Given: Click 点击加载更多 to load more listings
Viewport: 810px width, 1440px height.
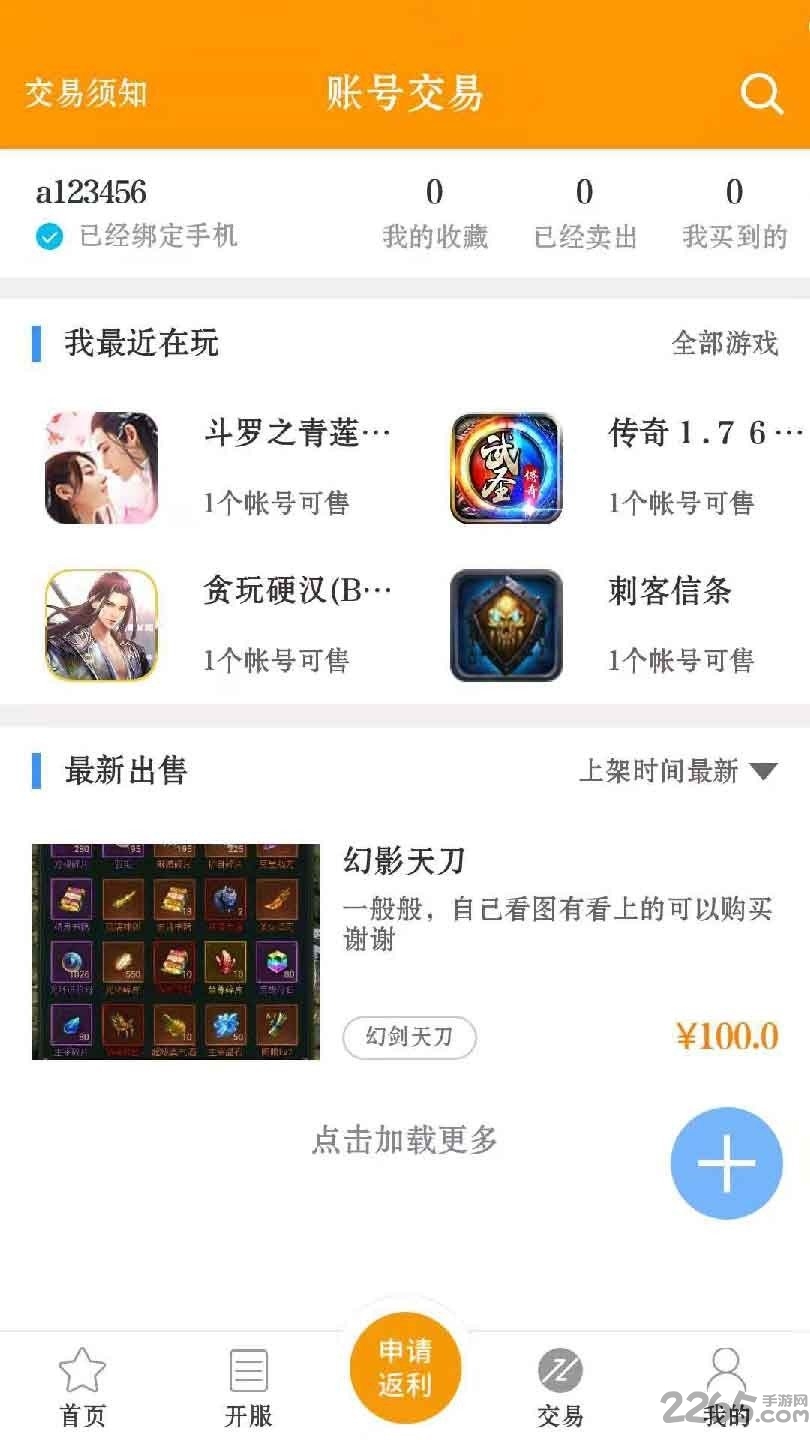Looking at the screenshot, I should 404,1140.
